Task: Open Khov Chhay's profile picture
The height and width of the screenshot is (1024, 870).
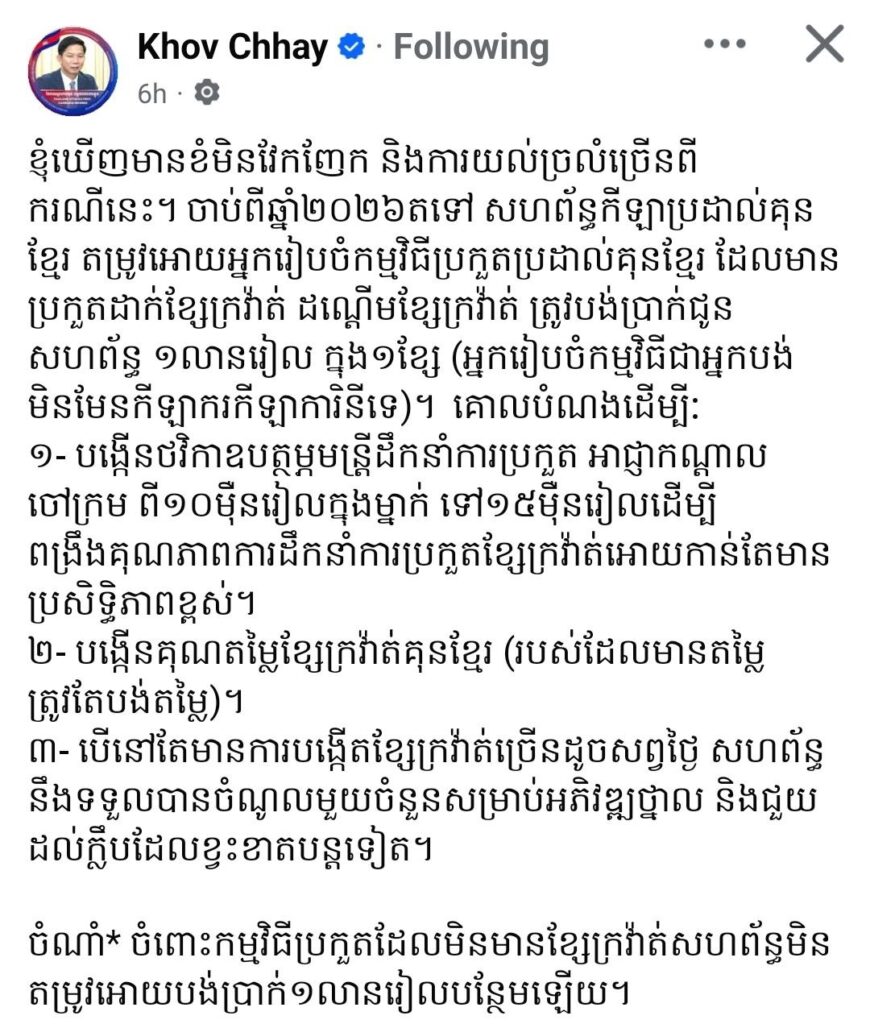Action: tap(71, 71)
